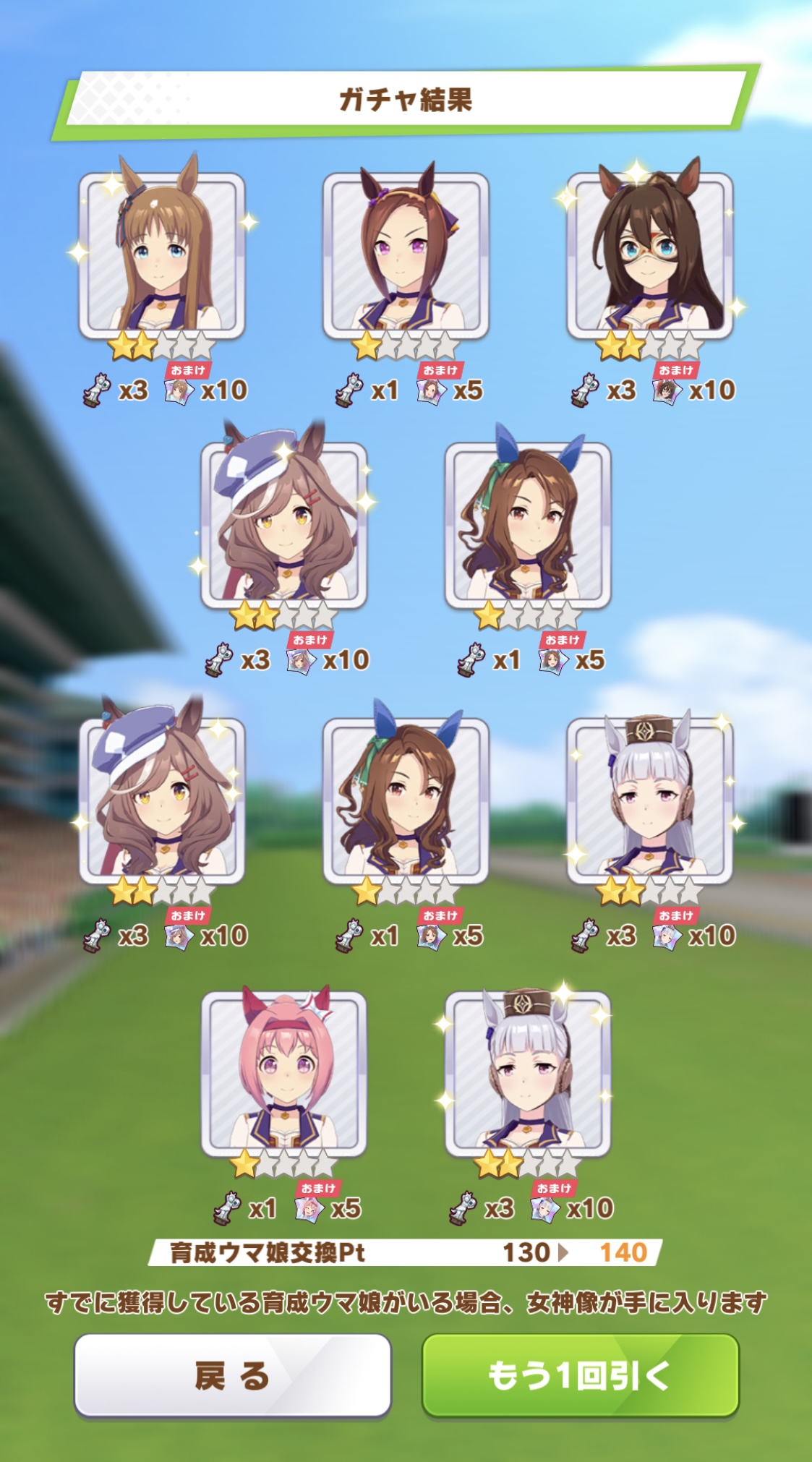
Task: Tap the 戻る button to go back
Action: tap(232, 1375)
